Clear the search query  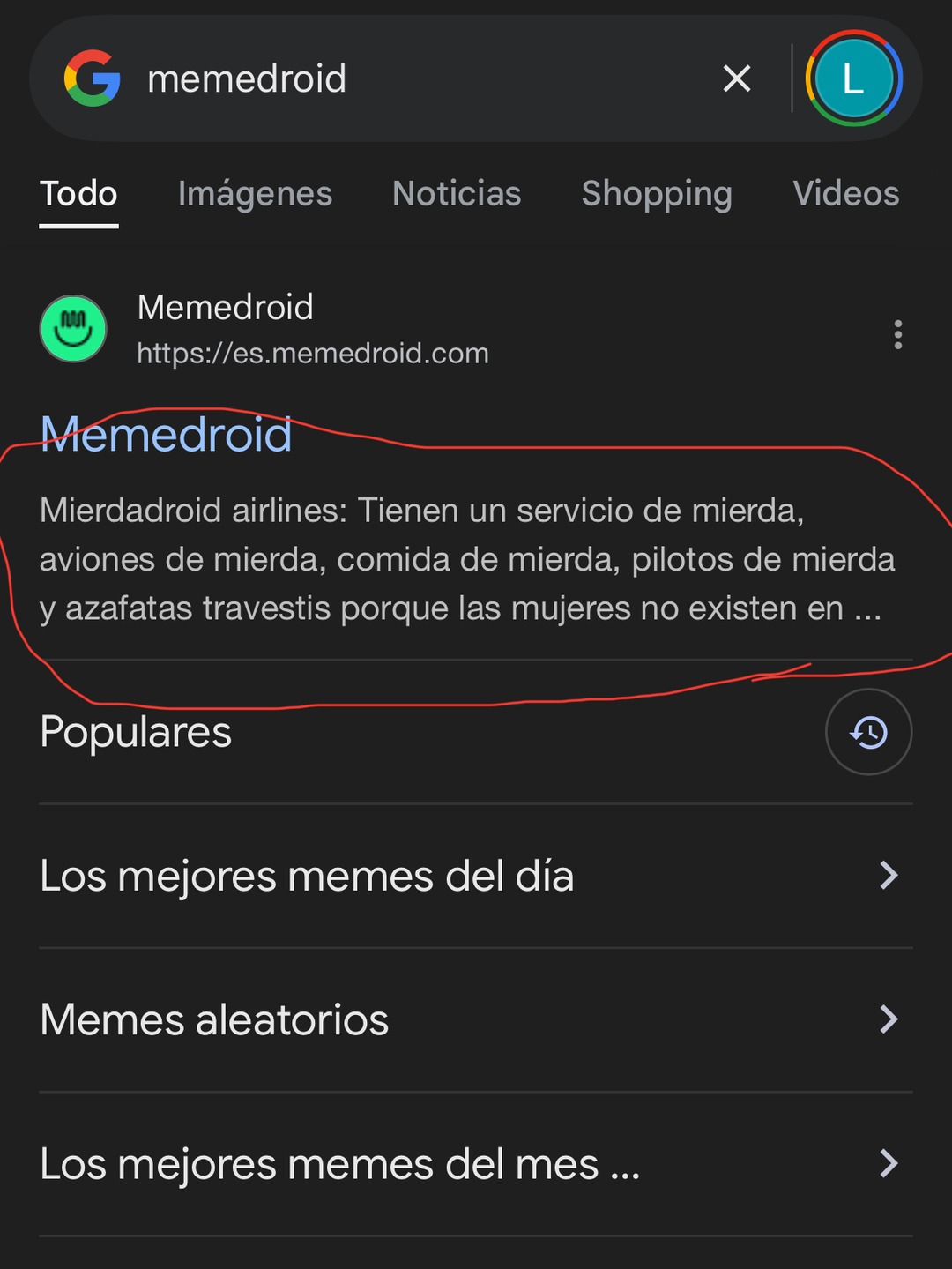click(737, 79)
